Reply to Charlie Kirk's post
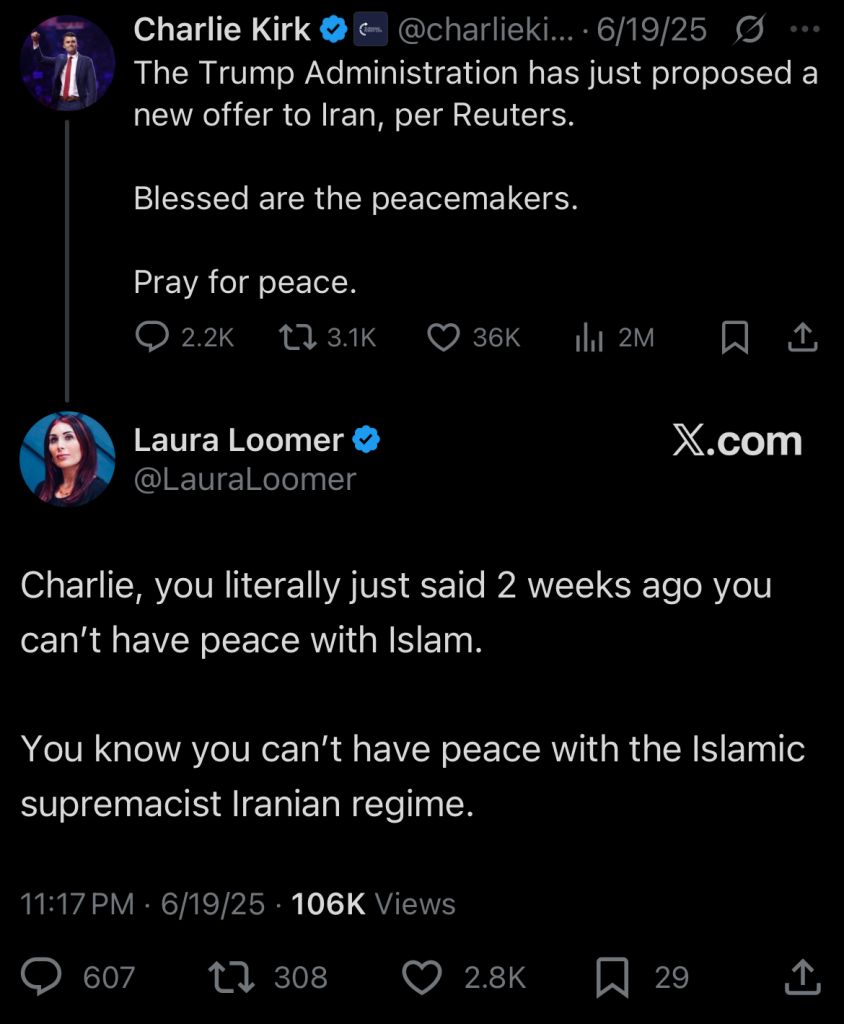The width and height of the screenshot is (844, 1024). tap(151, 338)
